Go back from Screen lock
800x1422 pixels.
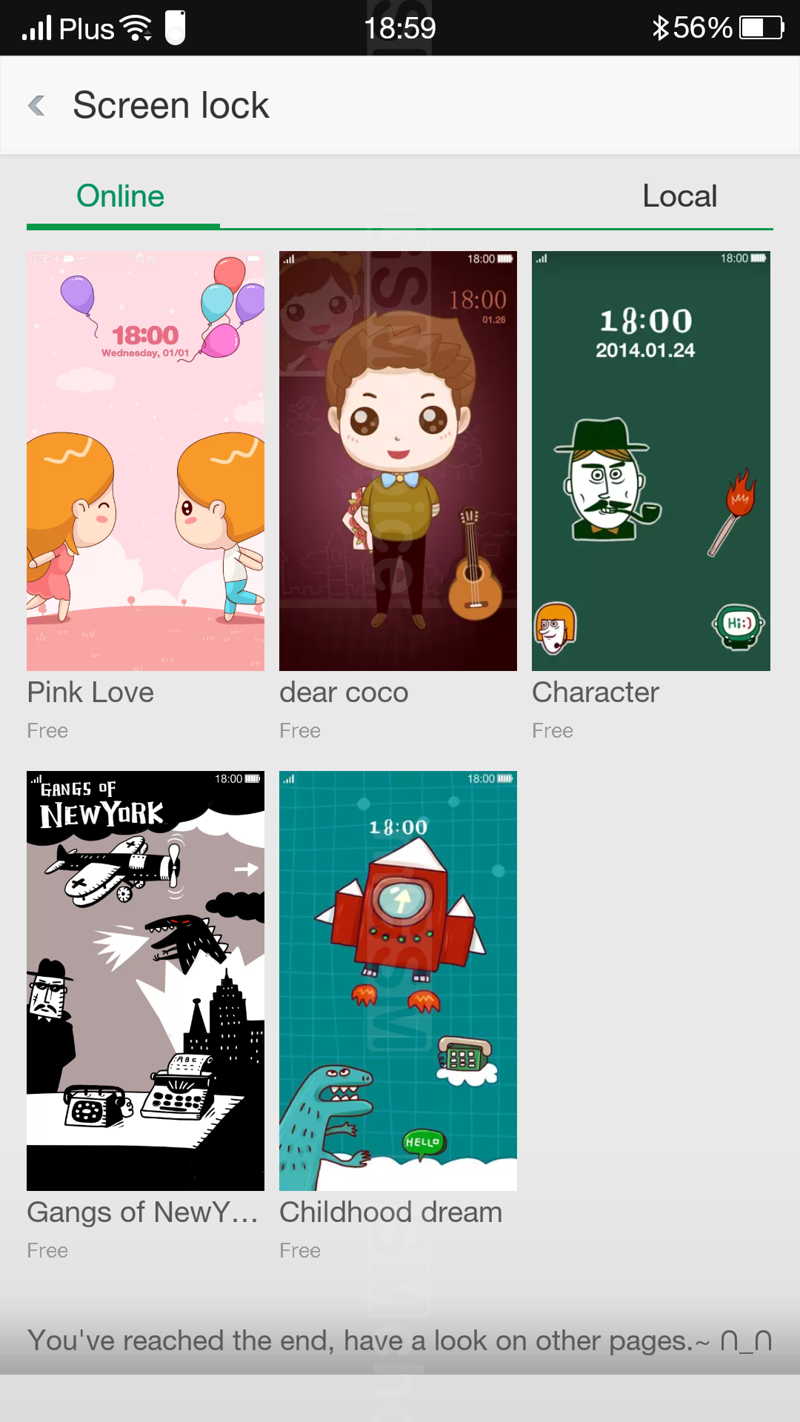point(37,105)
